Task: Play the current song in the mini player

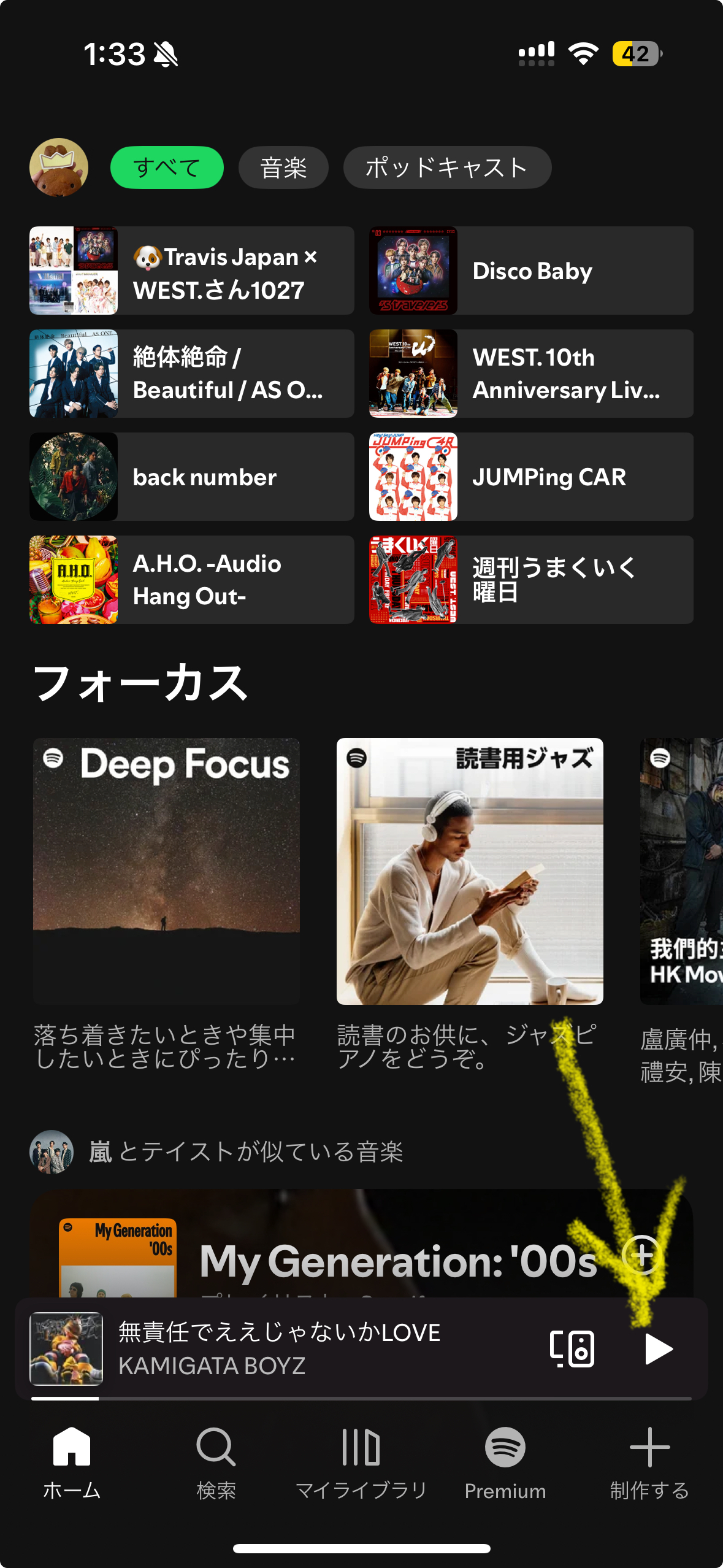Action: tap(659, 1349)
